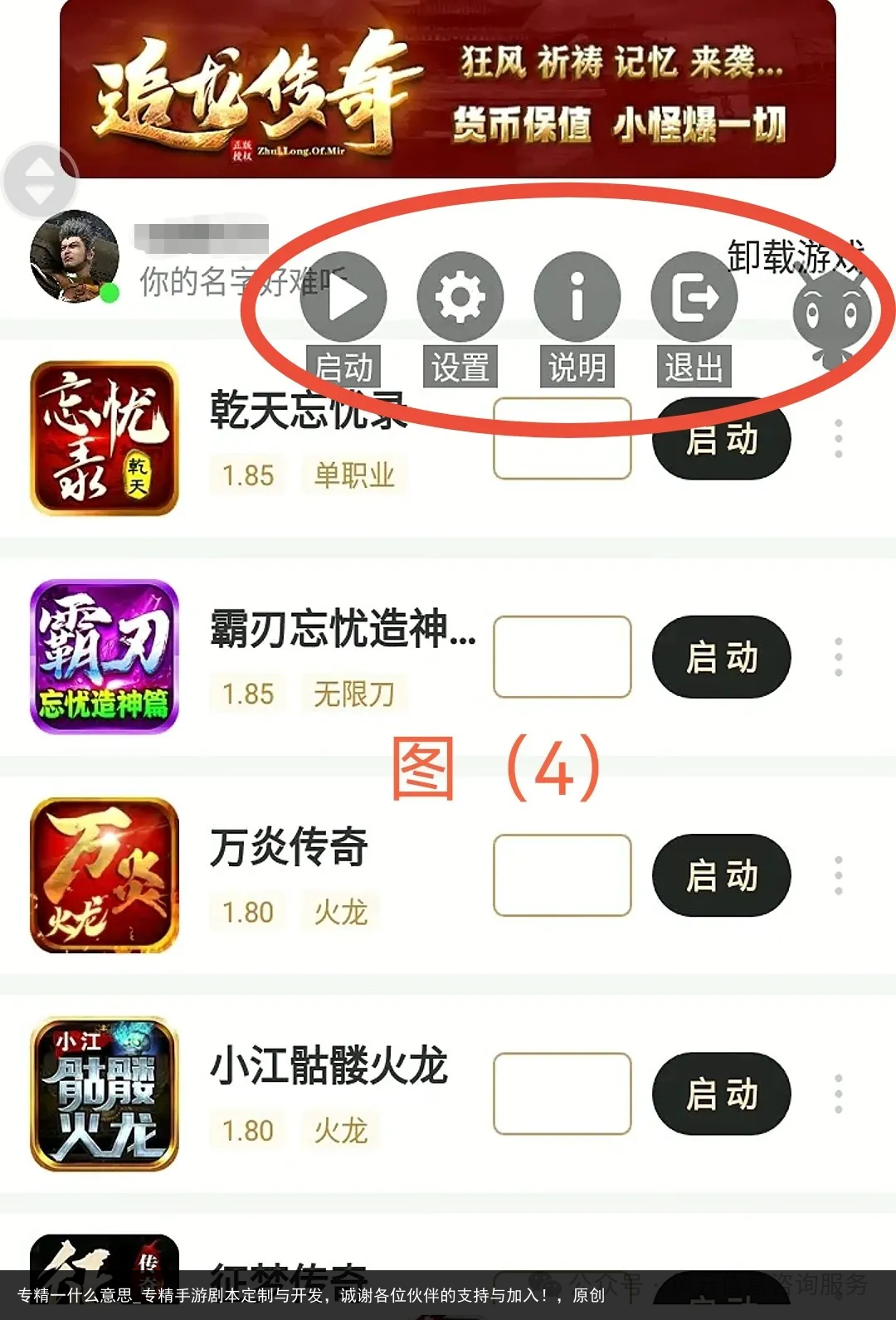Open more options for 霸刃忘忧造神

[x=839, y=656]
